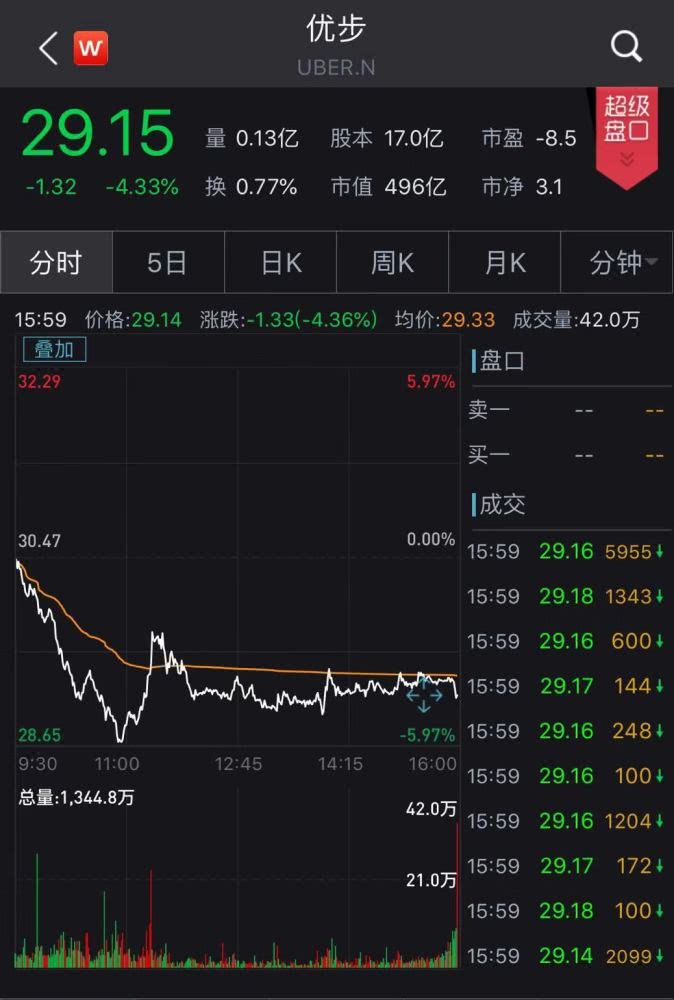Open the red W logo button

click(x=91, y=47)
